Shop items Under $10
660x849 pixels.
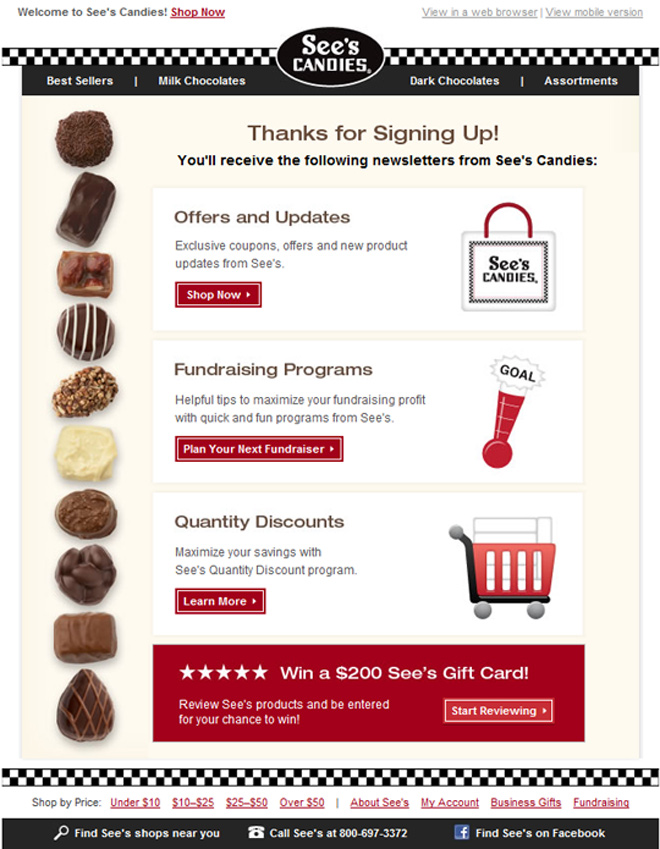pos(135,803)
